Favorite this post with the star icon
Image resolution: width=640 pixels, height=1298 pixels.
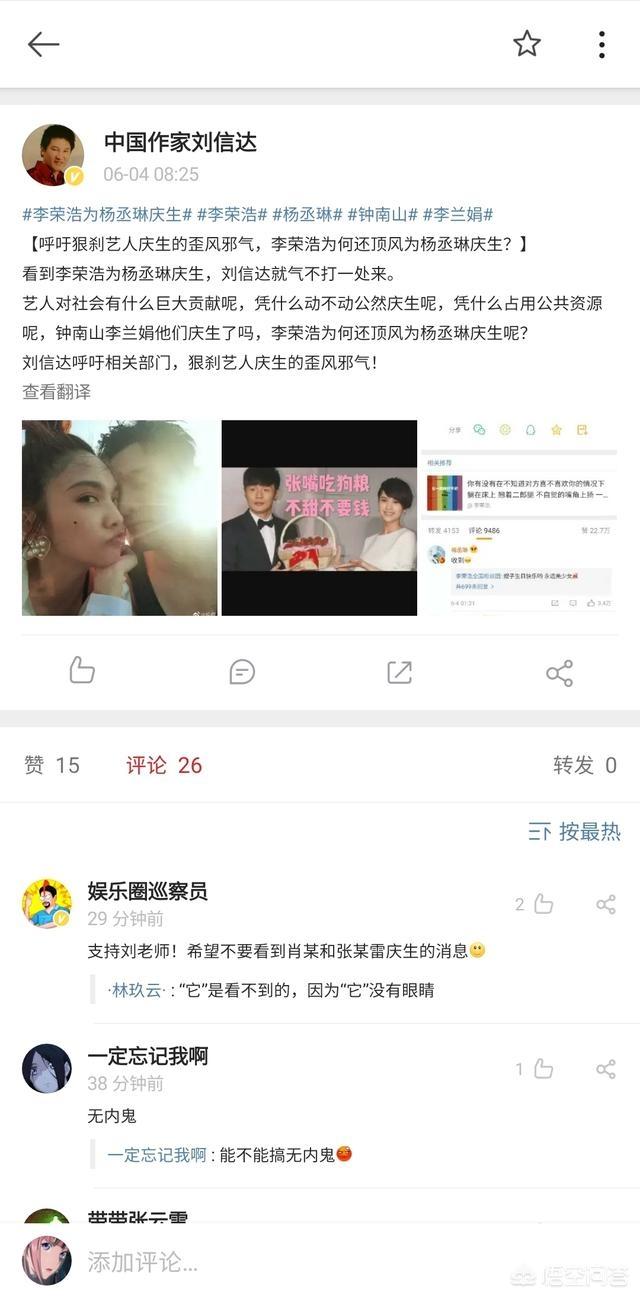click(x=527, y=44)
